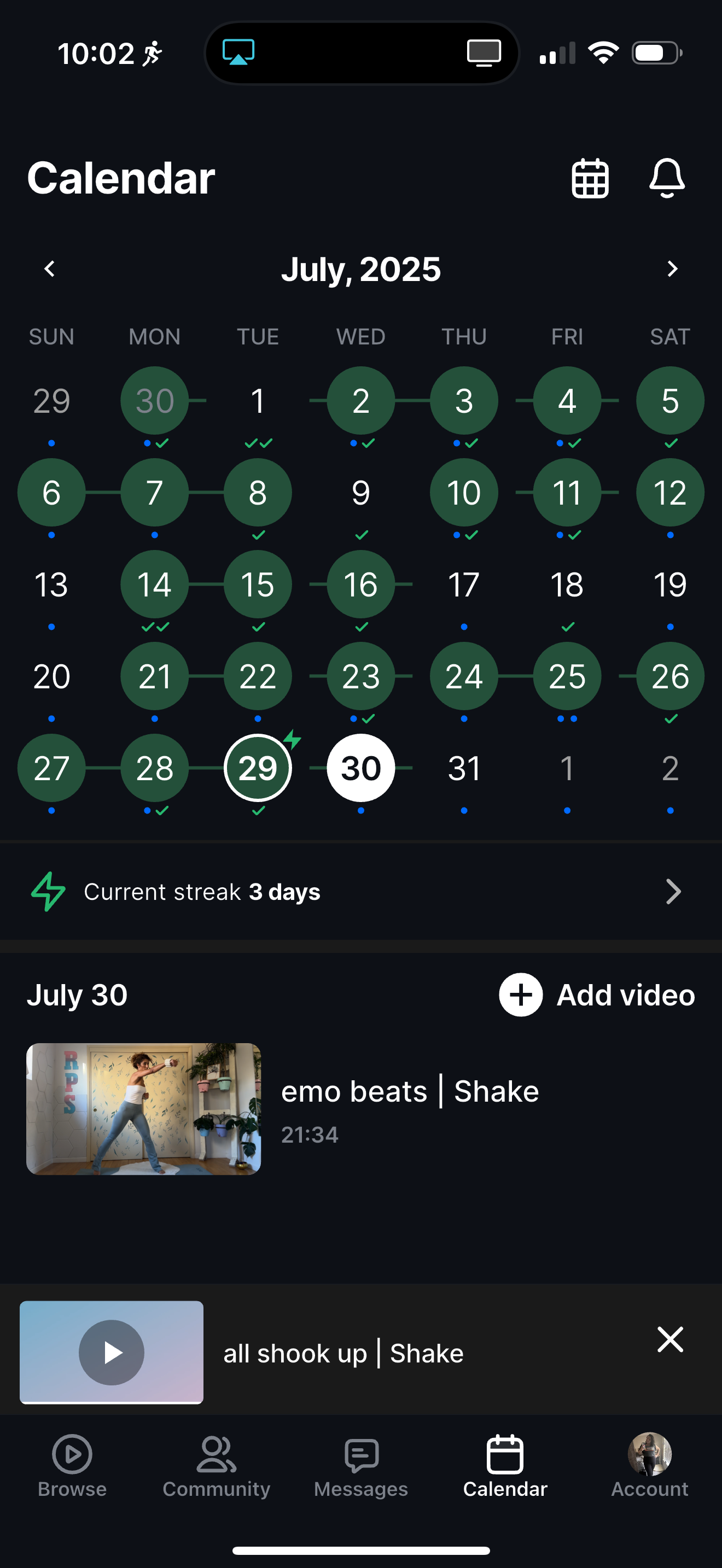The height and width of the screenshot is (1568, 722).
Task: Go to the next month
Action: pos(672,268)
